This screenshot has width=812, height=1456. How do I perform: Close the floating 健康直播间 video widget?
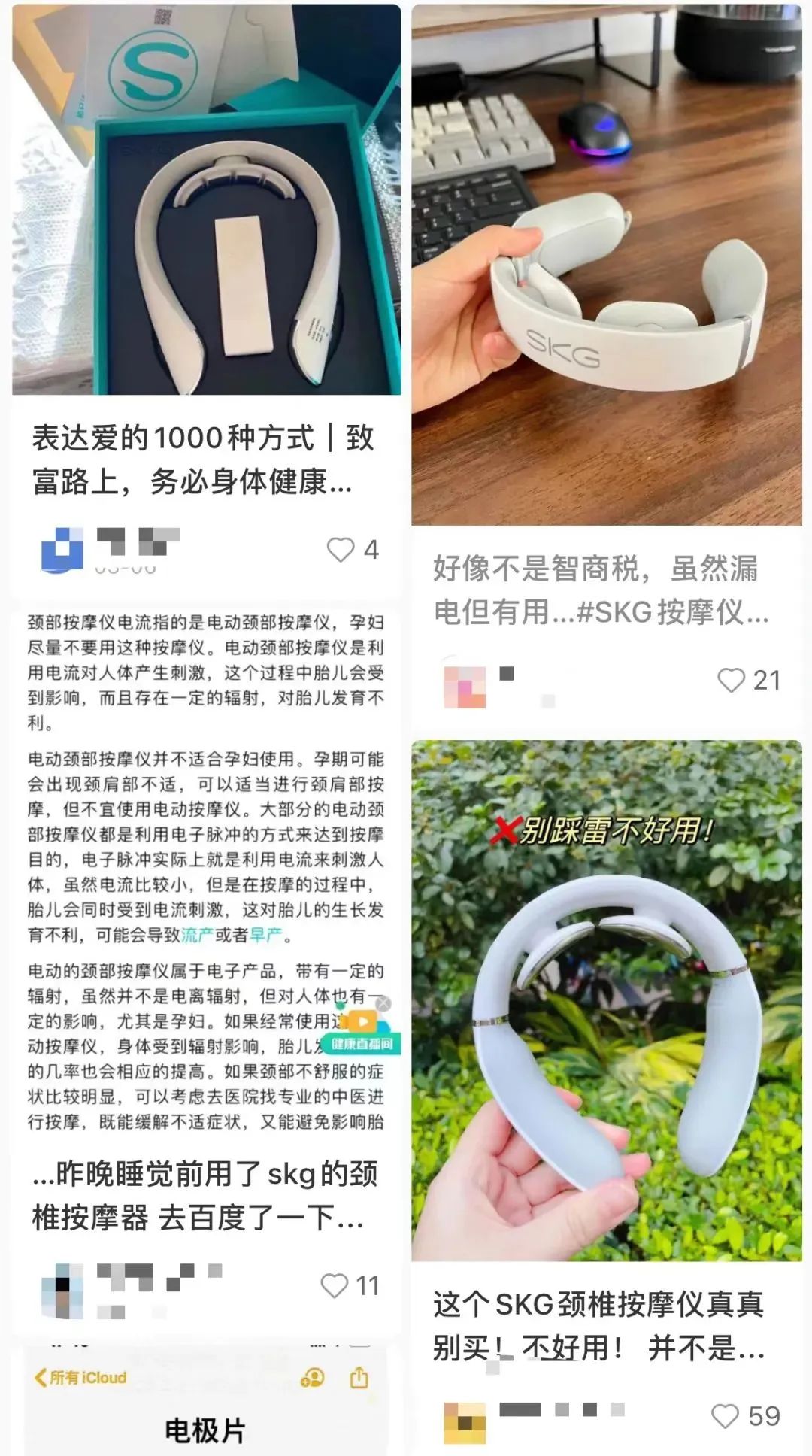click(x=384, y=1002)
